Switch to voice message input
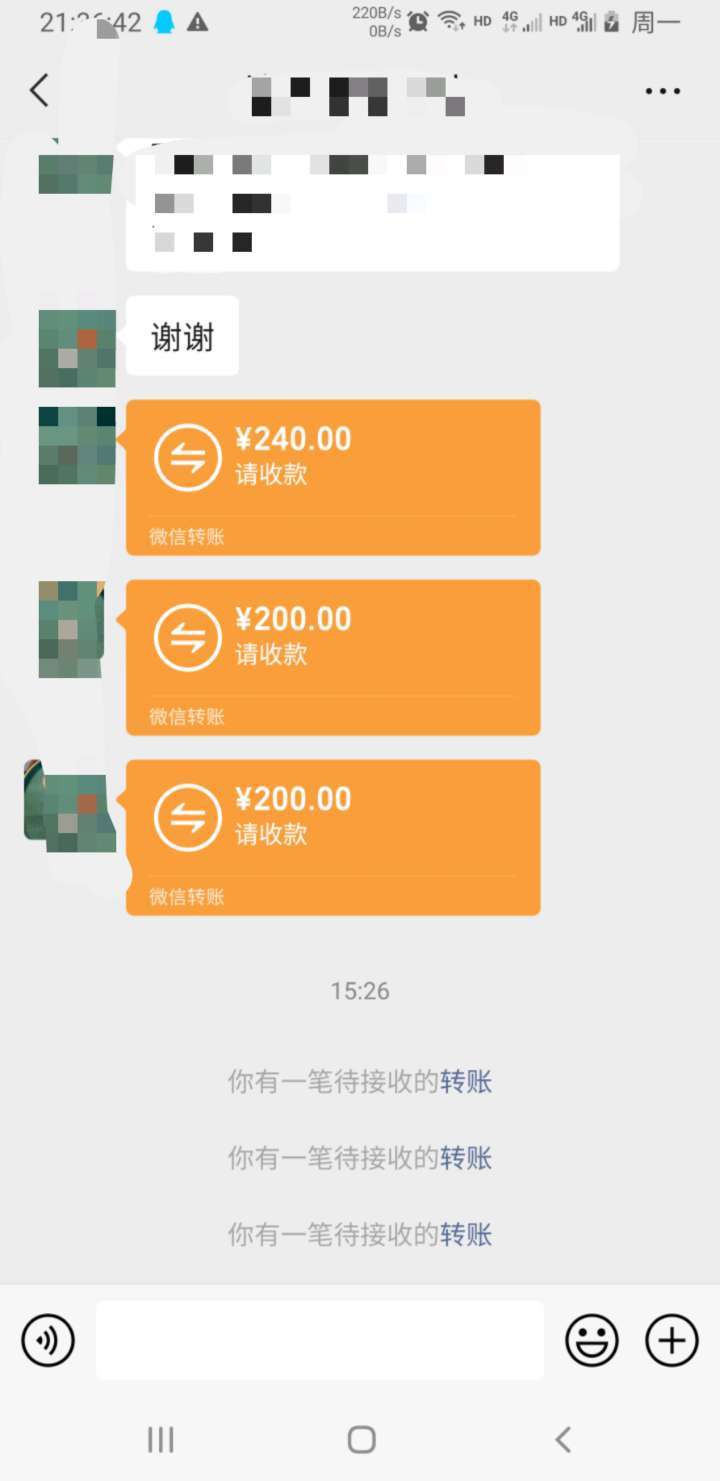The height and width of the screenshot is (1481, 720). point(48,1340)
